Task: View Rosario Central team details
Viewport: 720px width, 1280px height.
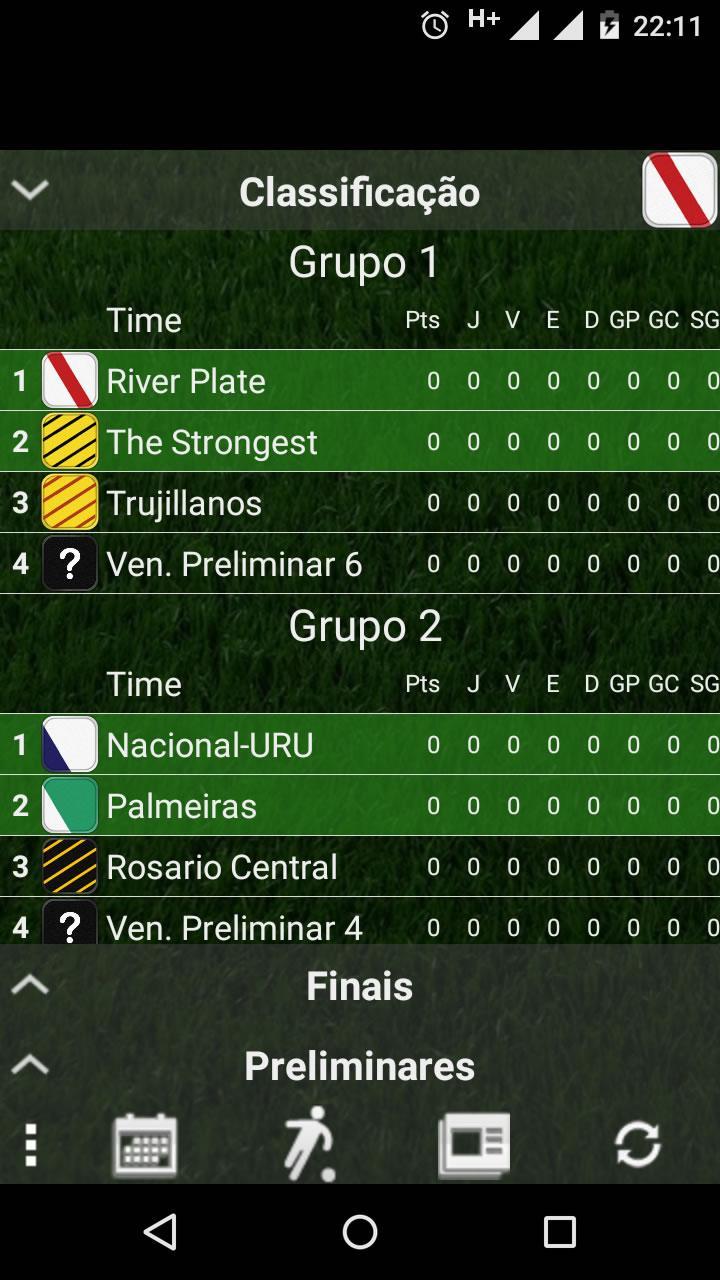Action: (x=222, y=867)
